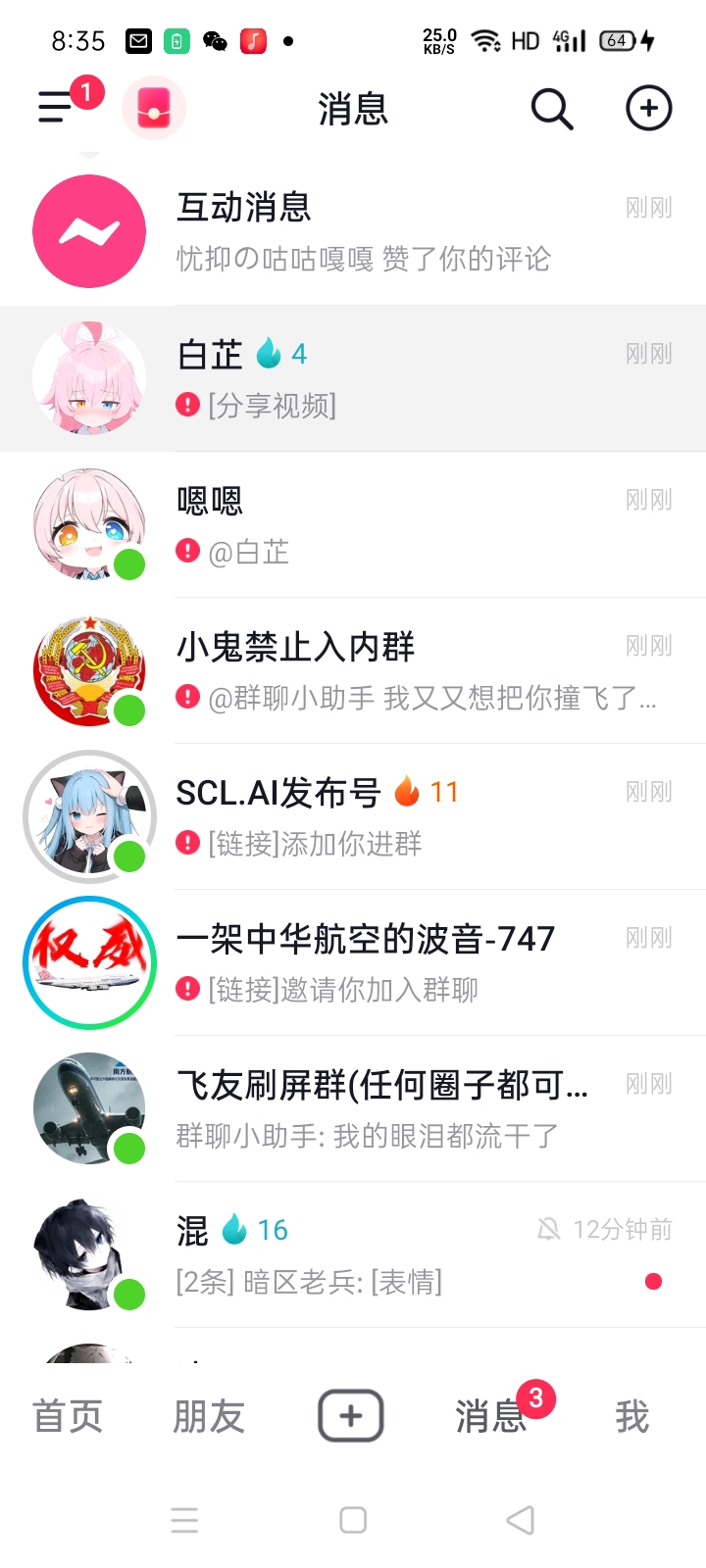Image resolution: width=706 pixels, height=1568 pixels.
Task: Open the red wallet icon
Action: pos(154,107)
